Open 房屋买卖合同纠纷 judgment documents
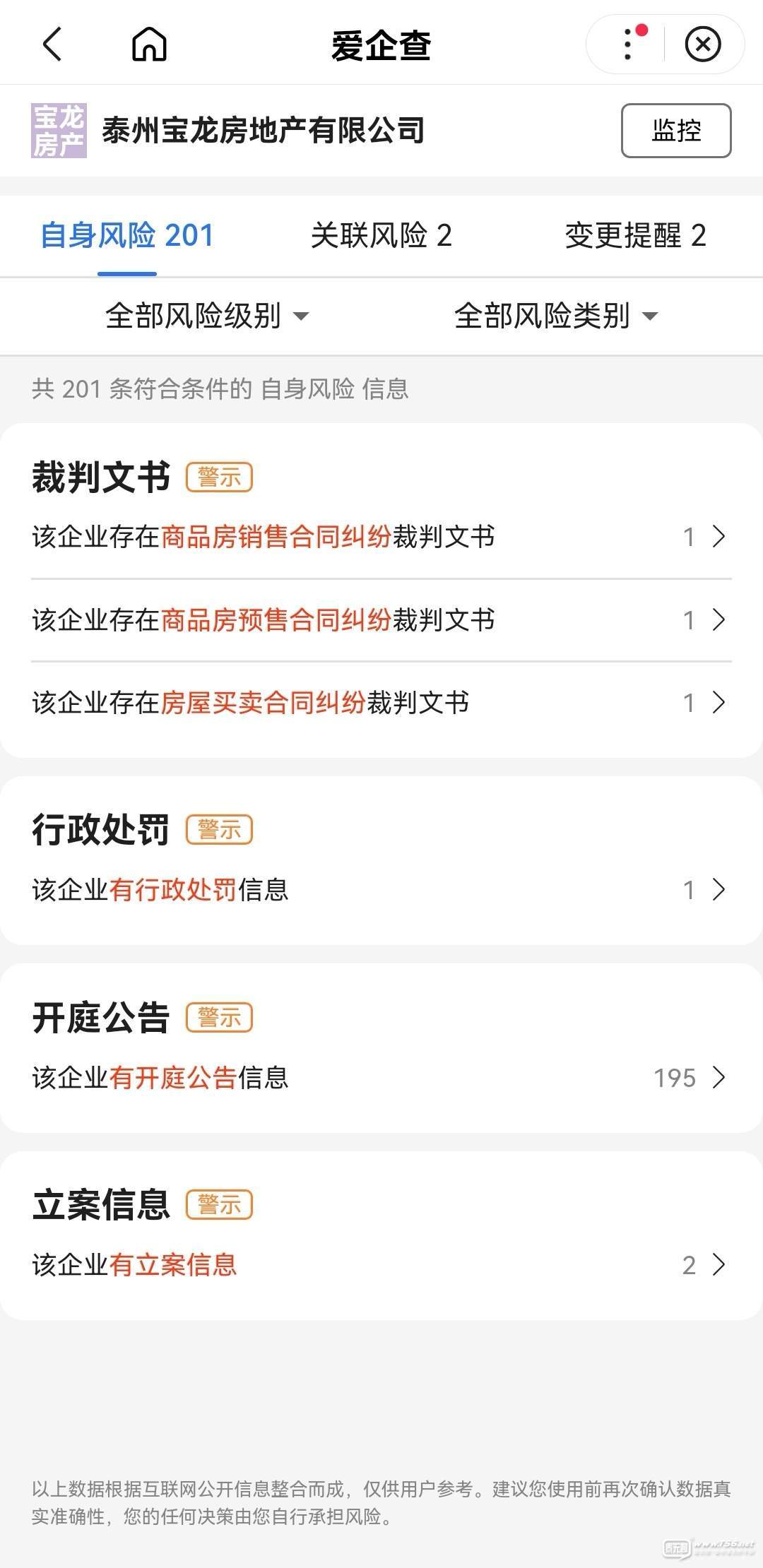 (x=381, y=703)
